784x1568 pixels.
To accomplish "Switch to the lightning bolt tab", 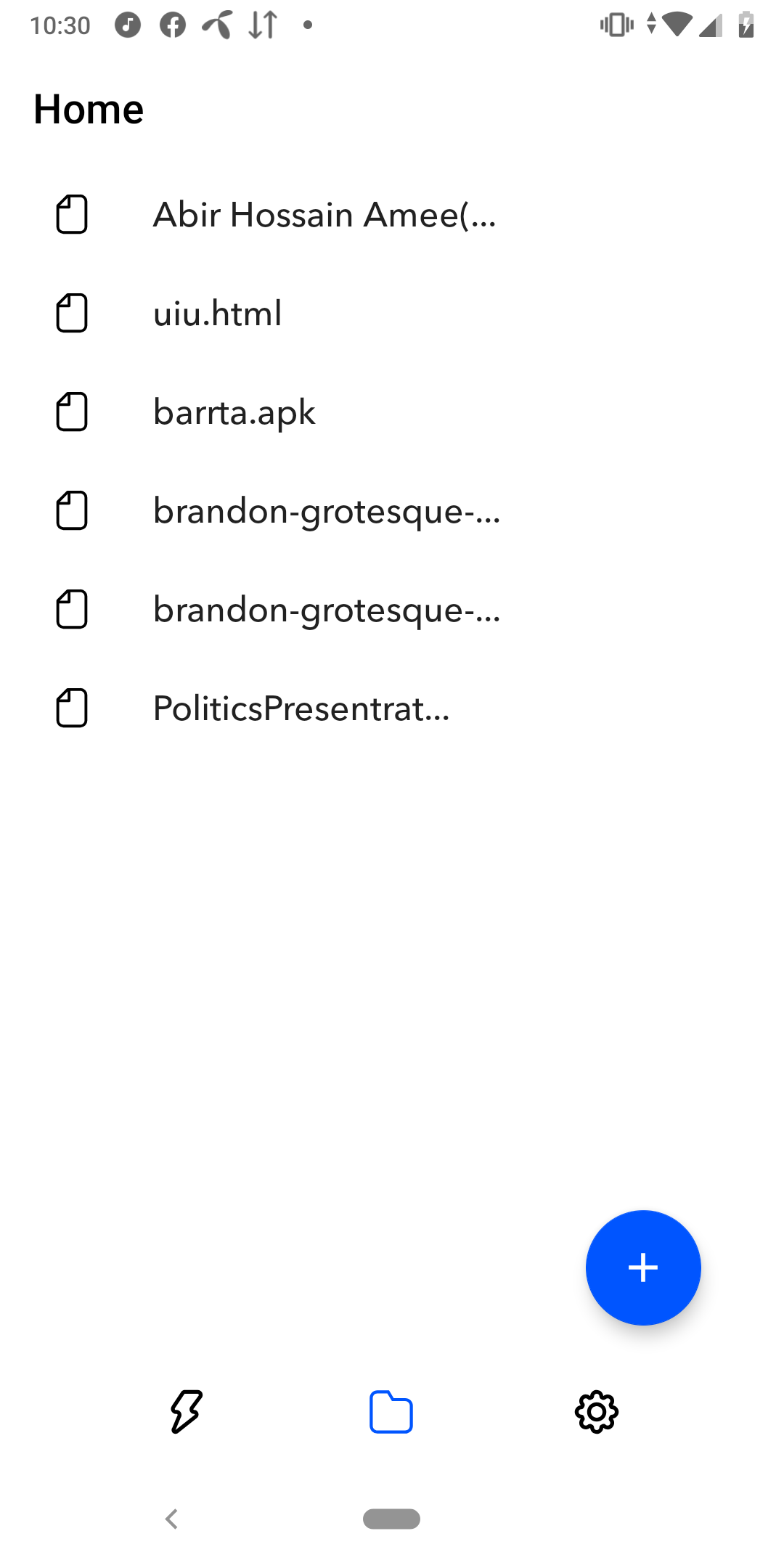I will [x=187, y=1412].
